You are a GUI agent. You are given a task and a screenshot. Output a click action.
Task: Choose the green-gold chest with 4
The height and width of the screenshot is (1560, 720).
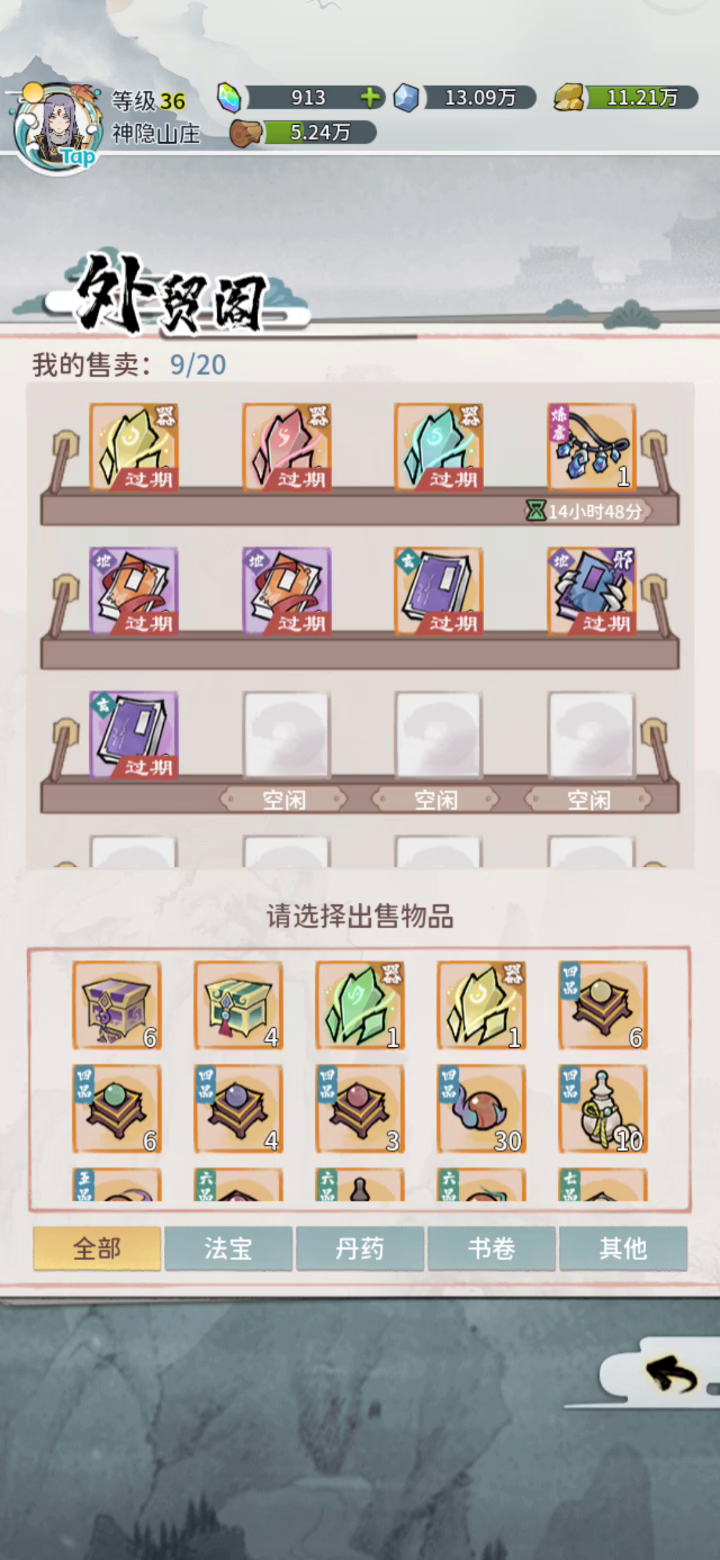click(x=238, y=1005)
